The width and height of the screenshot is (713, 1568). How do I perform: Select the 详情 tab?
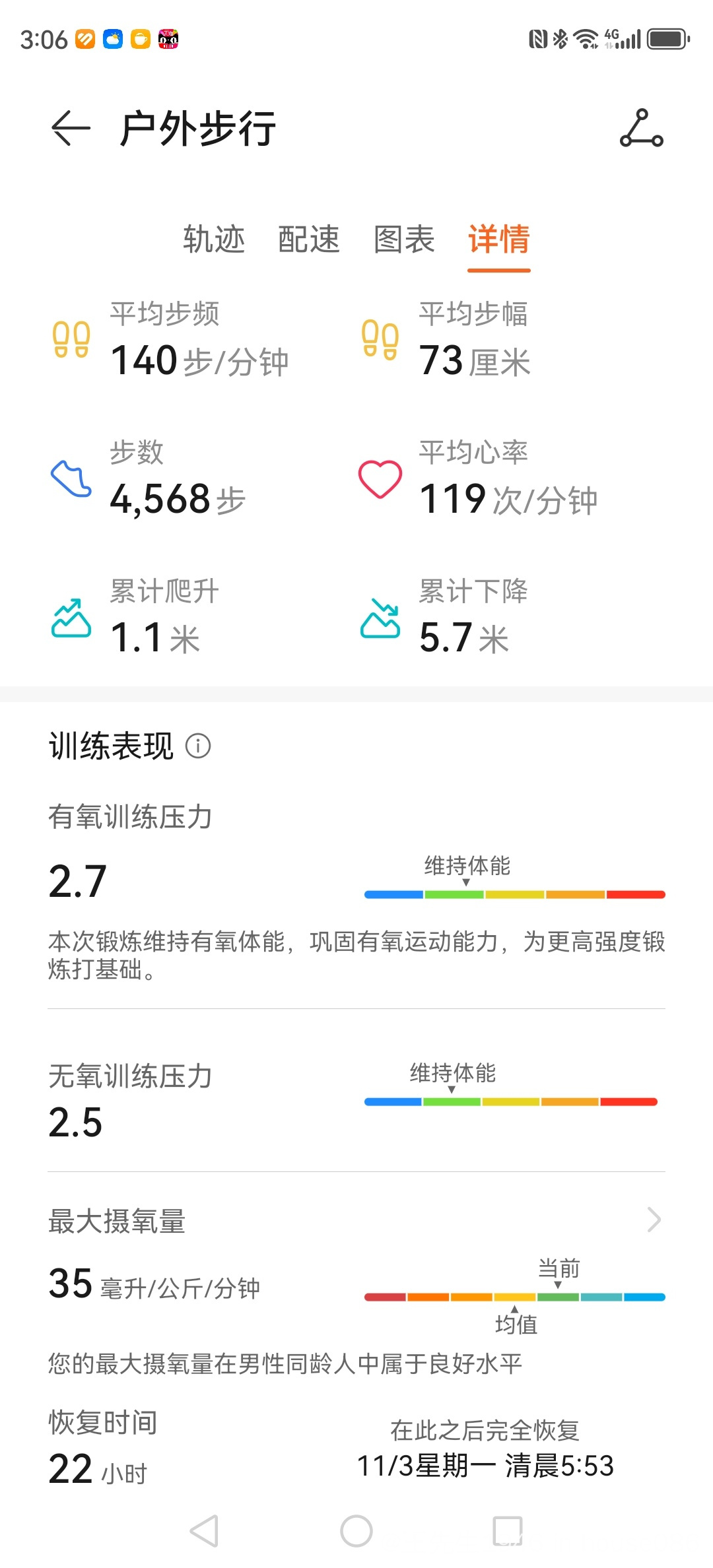(499, 239)
